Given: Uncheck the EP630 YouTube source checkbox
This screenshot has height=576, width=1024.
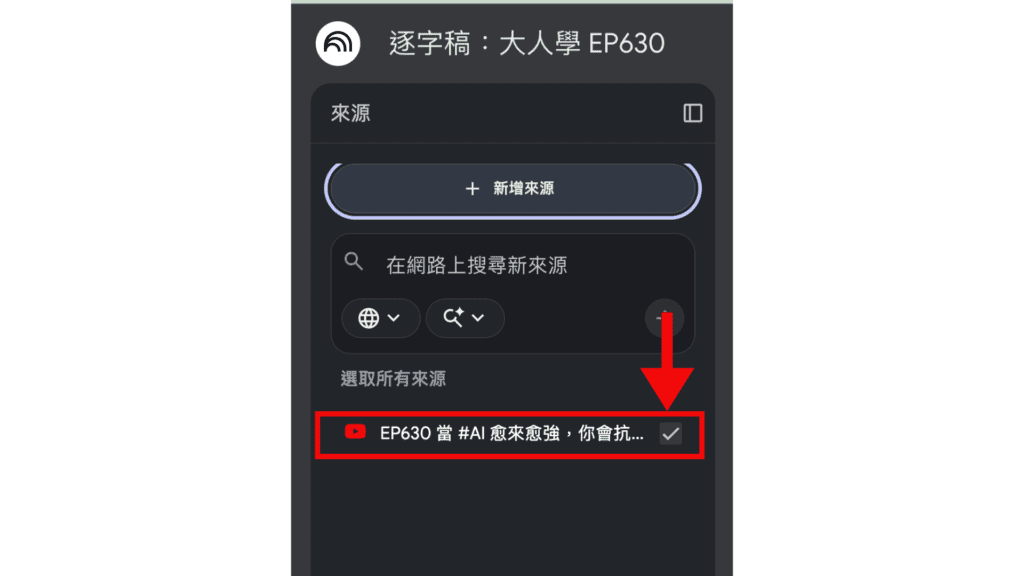Looking at the screenshot, I should (x=670, y=434).
